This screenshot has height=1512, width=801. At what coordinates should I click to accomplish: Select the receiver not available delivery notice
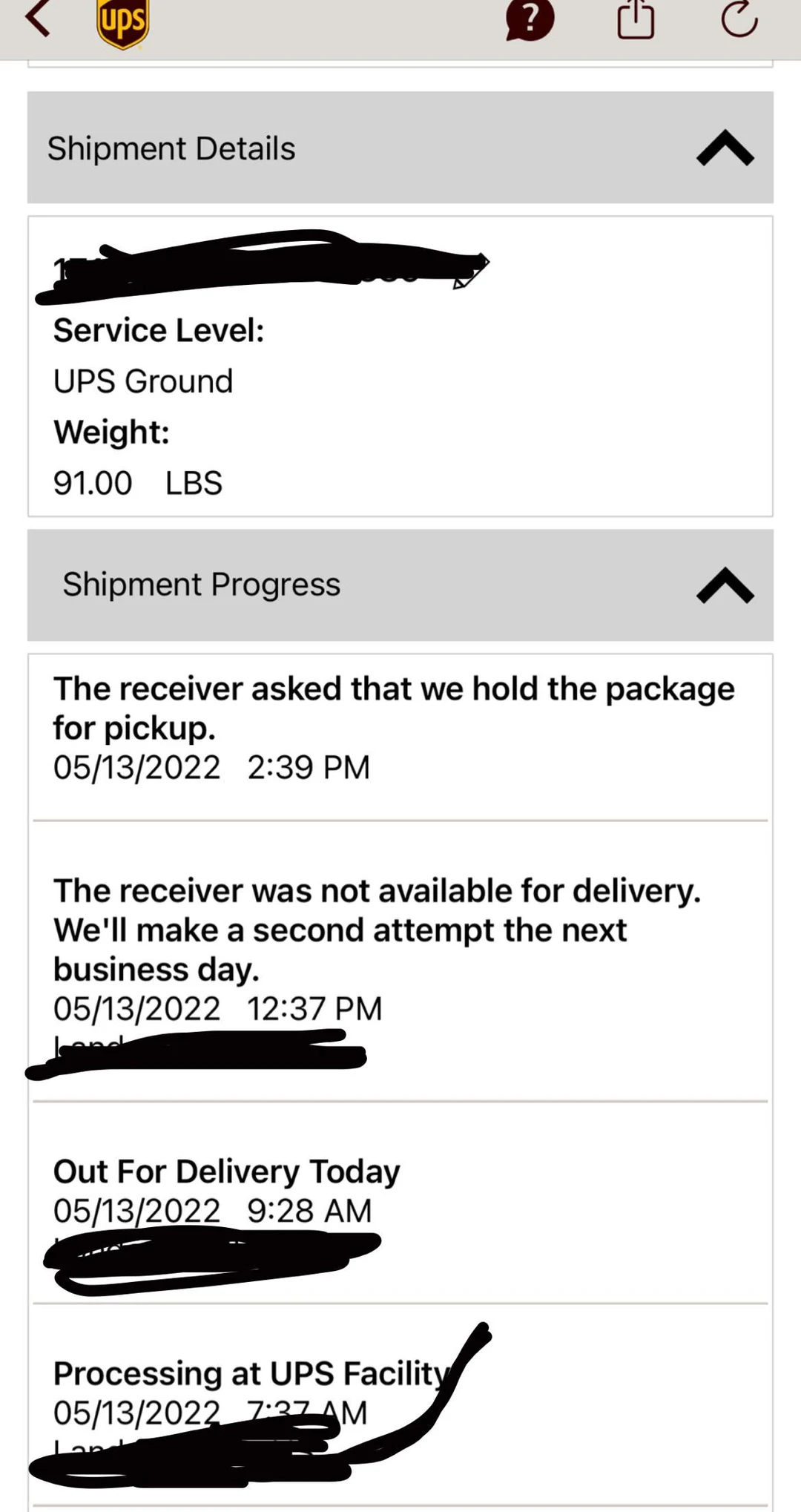click(378, 929)
